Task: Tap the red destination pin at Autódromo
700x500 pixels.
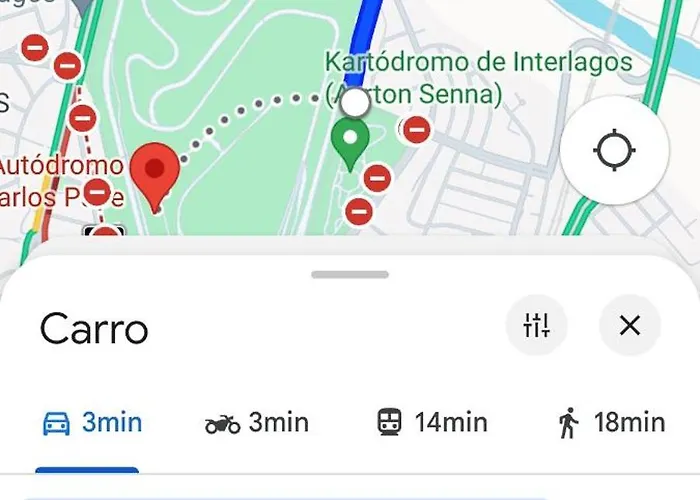Action: coord(154,172)
